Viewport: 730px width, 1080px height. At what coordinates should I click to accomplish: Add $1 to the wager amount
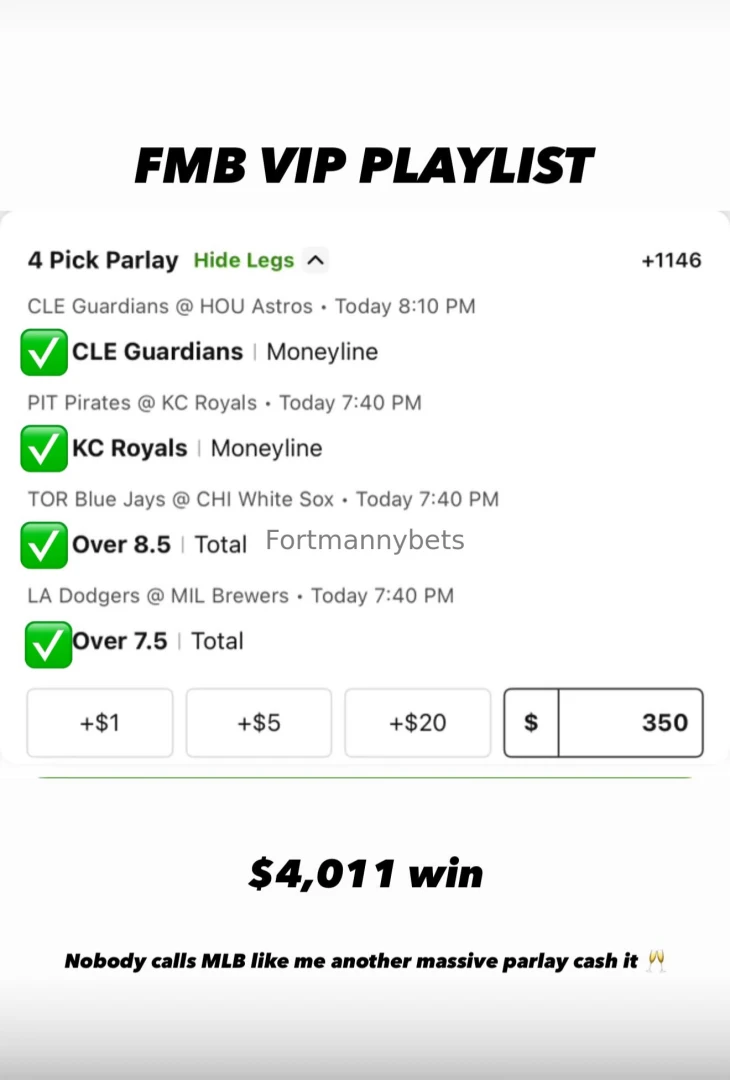[100, 722]
